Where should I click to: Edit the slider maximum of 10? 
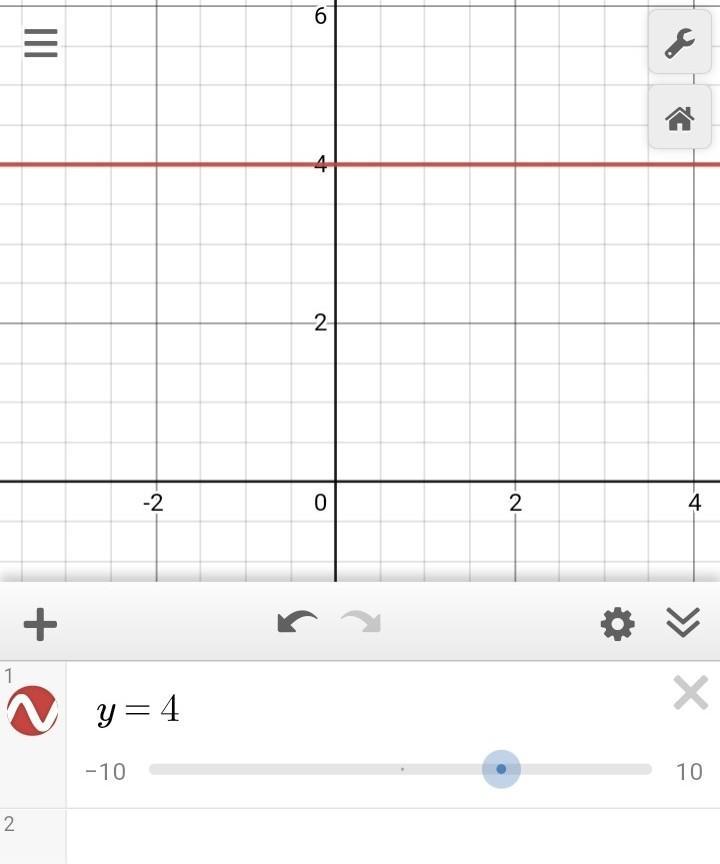coord(689,771)
